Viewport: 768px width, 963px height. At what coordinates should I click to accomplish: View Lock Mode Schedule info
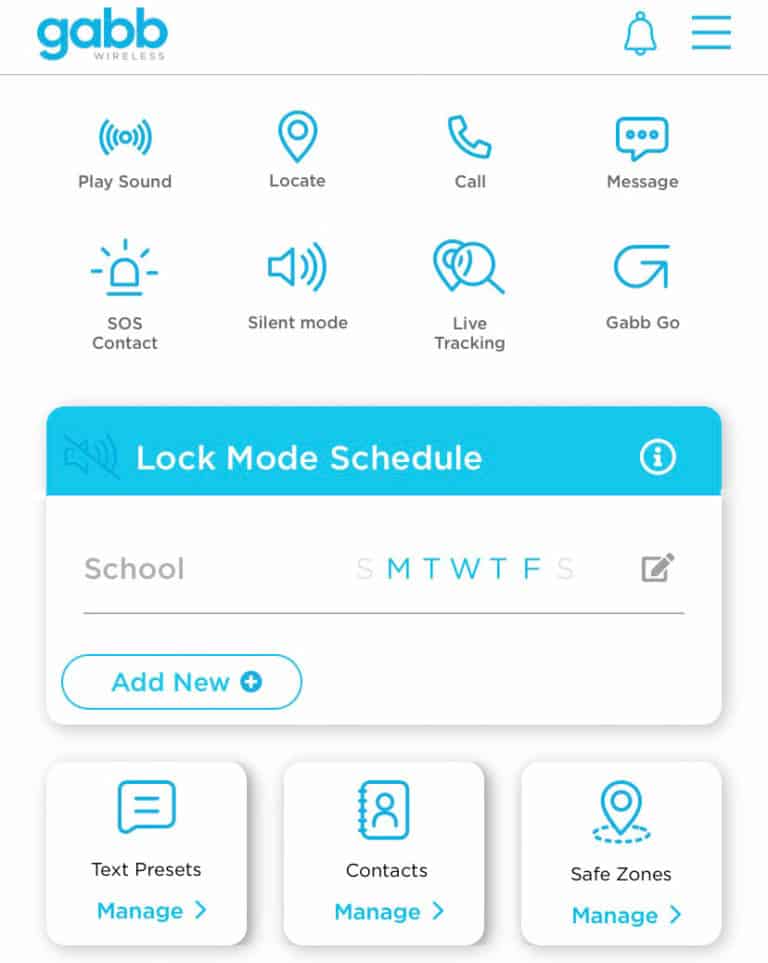(657, 458)
